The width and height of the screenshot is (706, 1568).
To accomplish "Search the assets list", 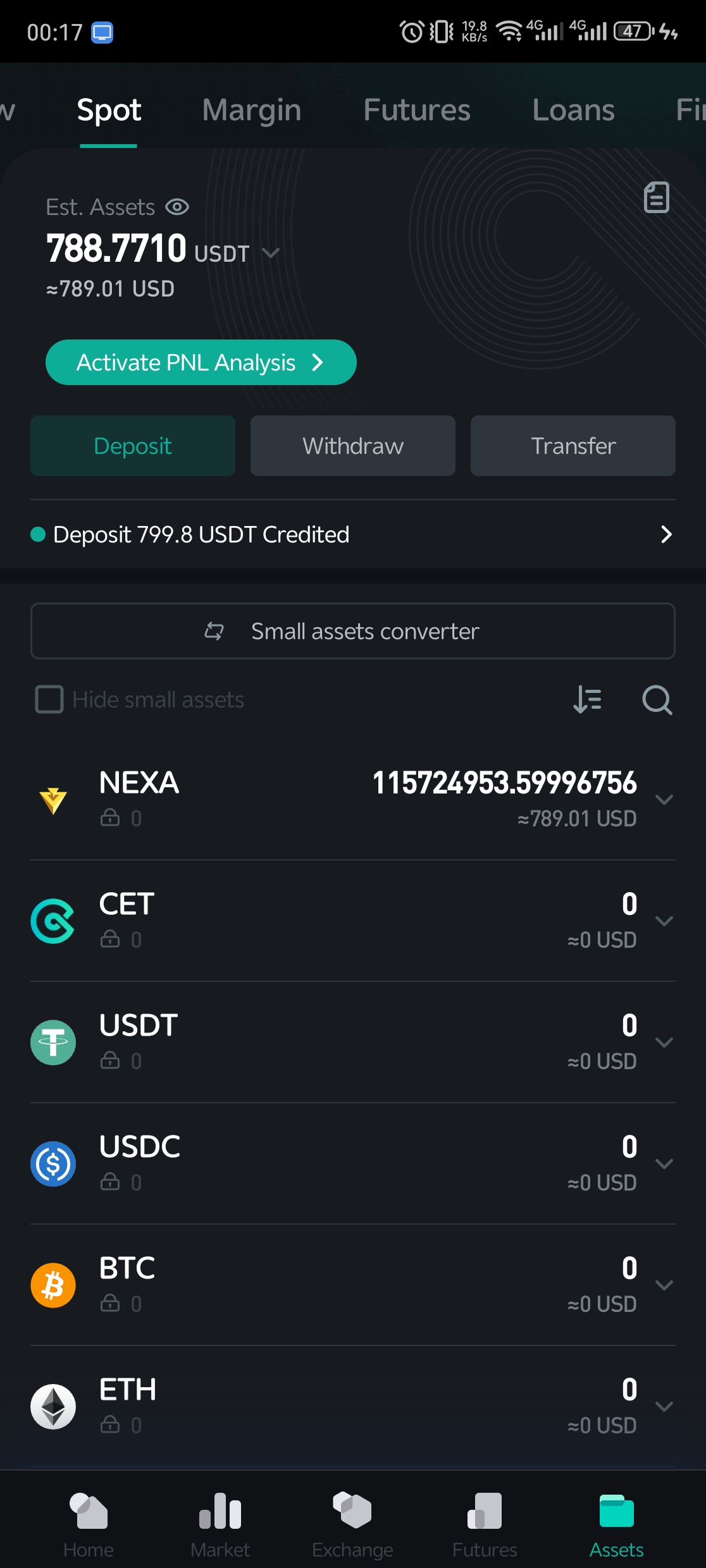I will [x=657, y=699].
